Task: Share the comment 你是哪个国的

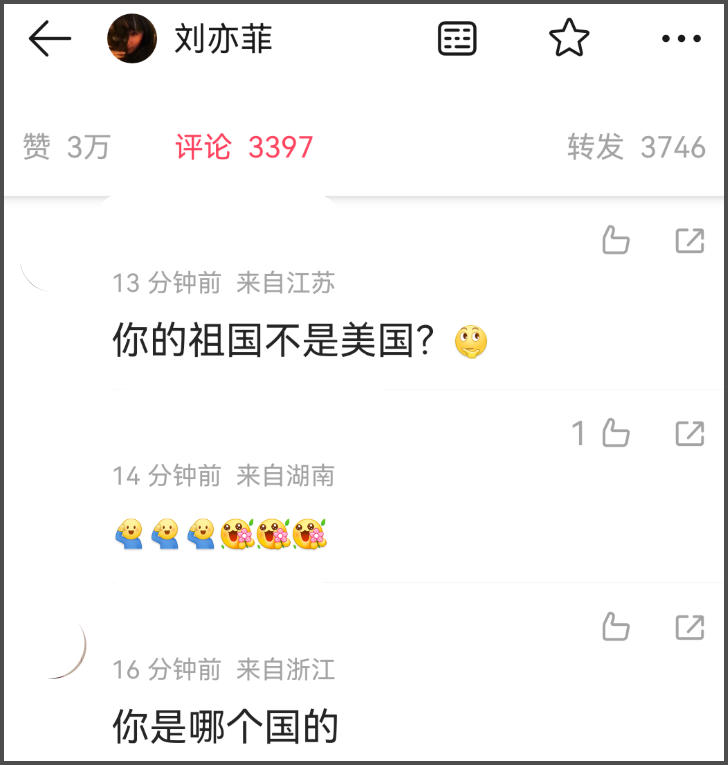Action: 689,627
